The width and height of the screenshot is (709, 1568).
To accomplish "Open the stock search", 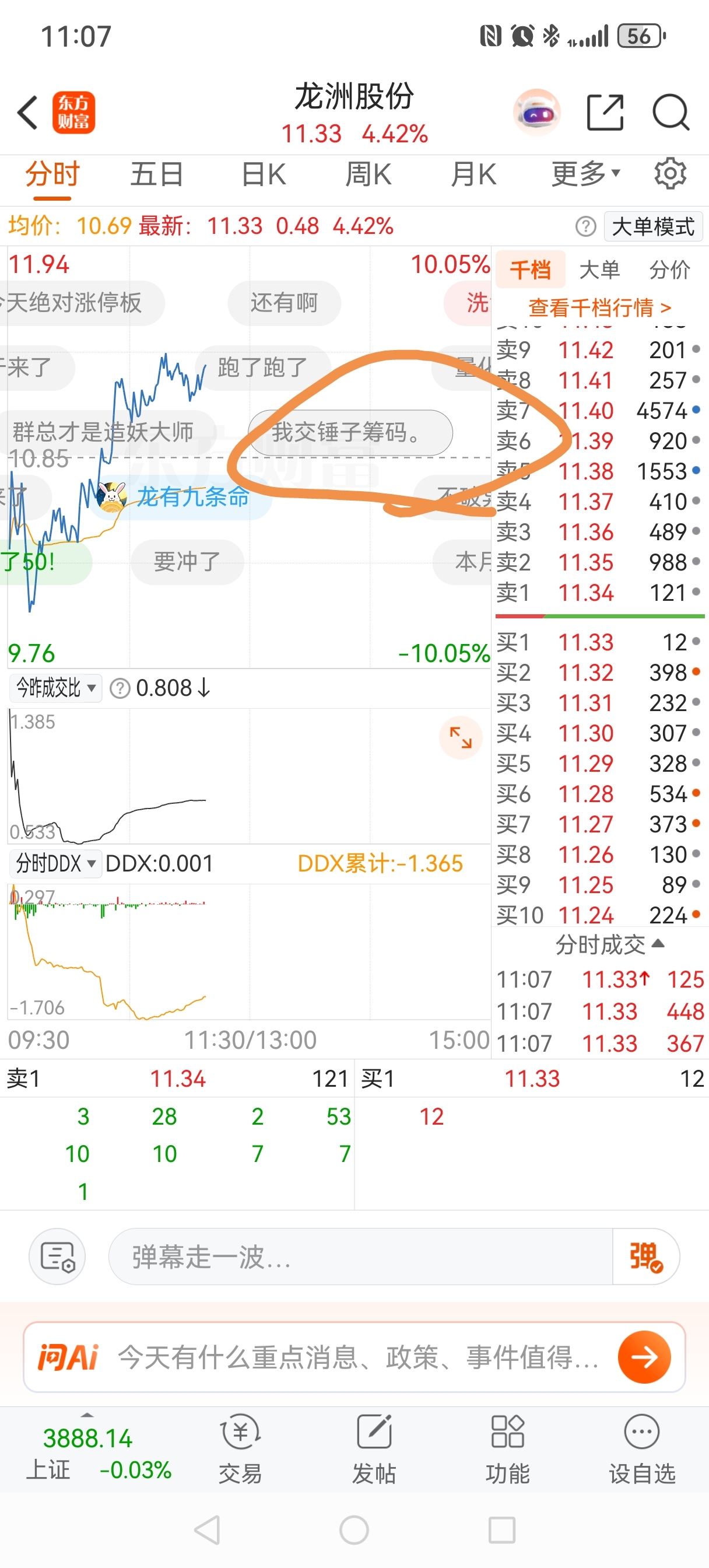I will tap(670, 113).
